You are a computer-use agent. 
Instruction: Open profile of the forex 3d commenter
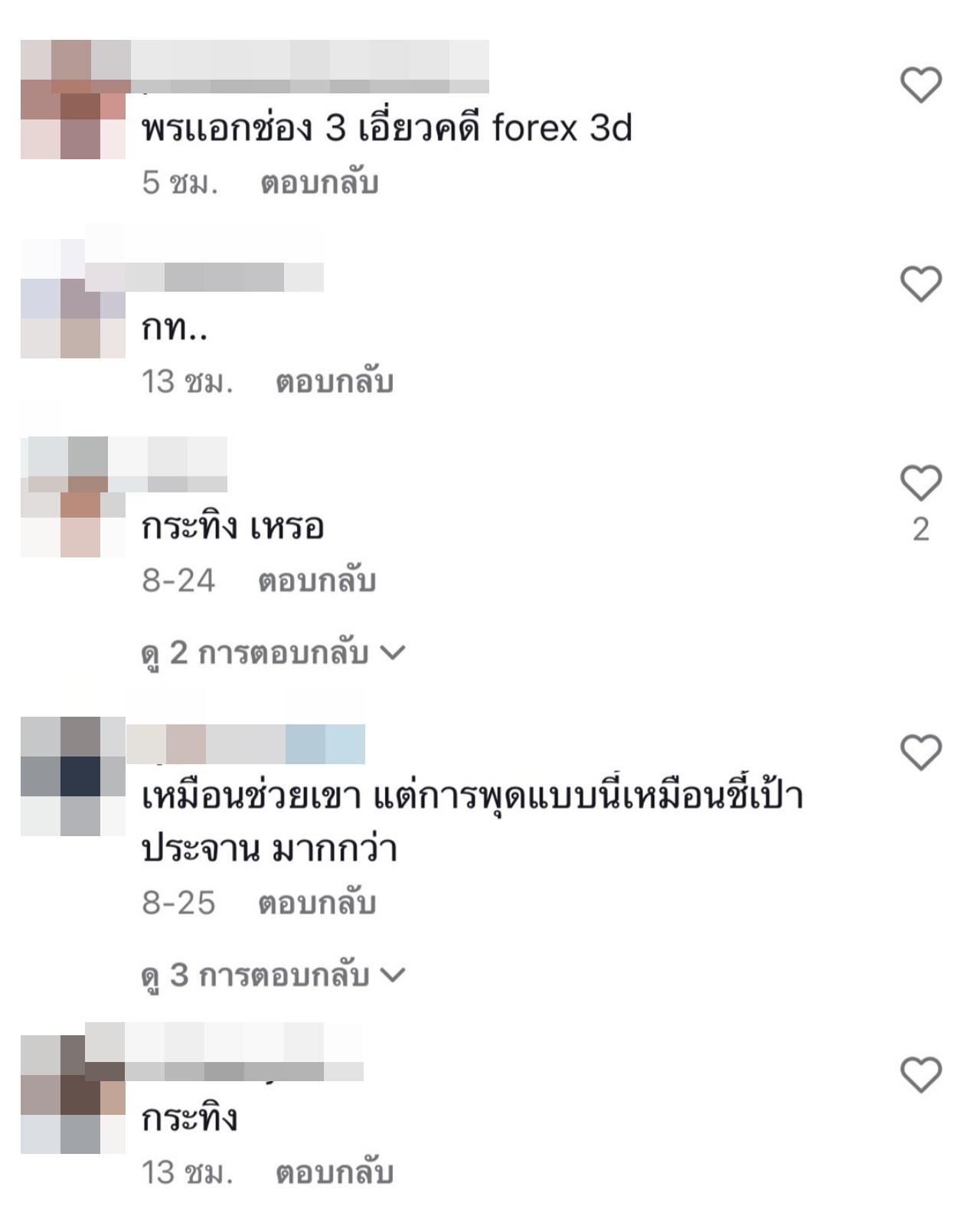[x=73, y=100]
